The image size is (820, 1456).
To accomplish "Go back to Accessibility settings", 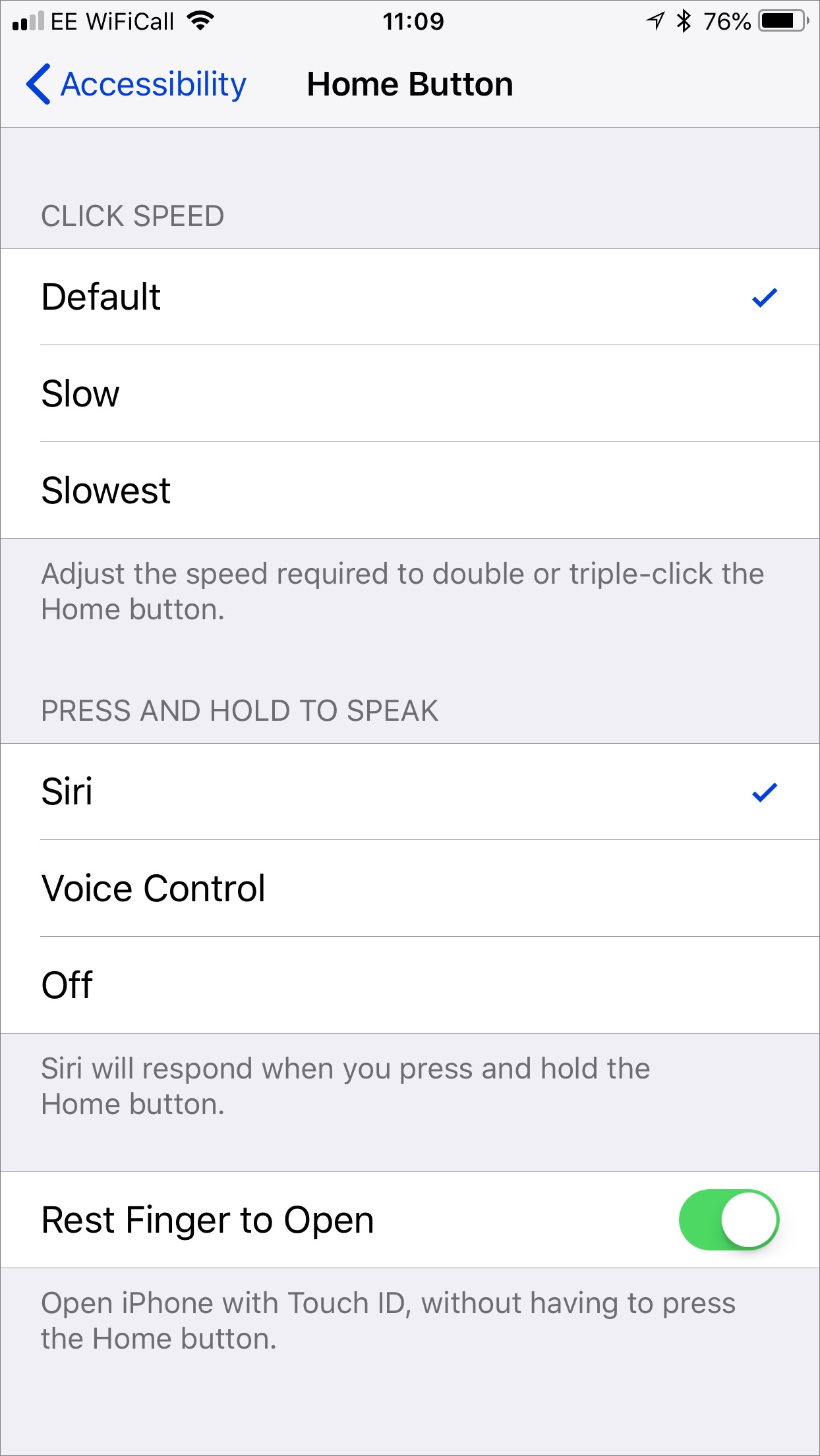I will pos(136,84).
